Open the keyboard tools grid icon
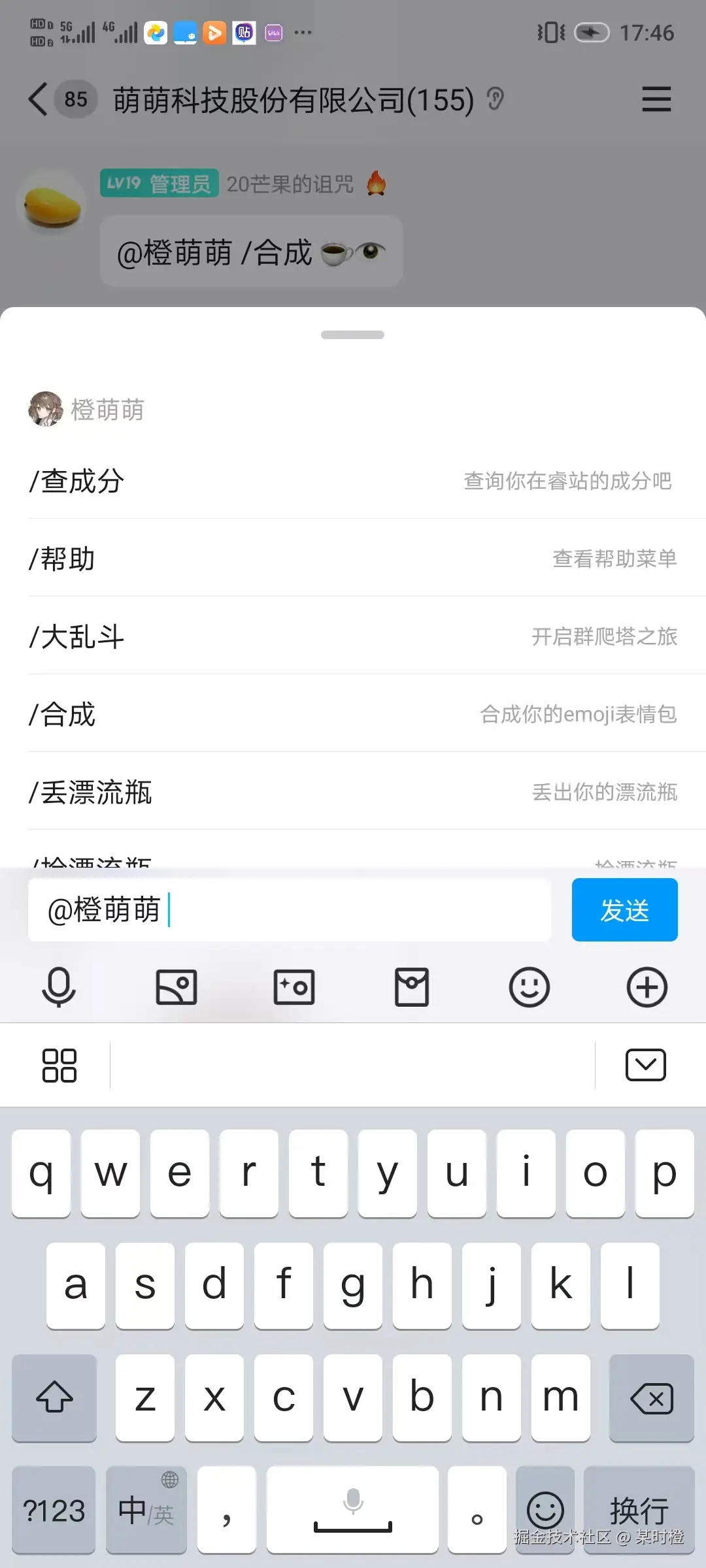The image size is (706, 1568). tap(59, 1065)
